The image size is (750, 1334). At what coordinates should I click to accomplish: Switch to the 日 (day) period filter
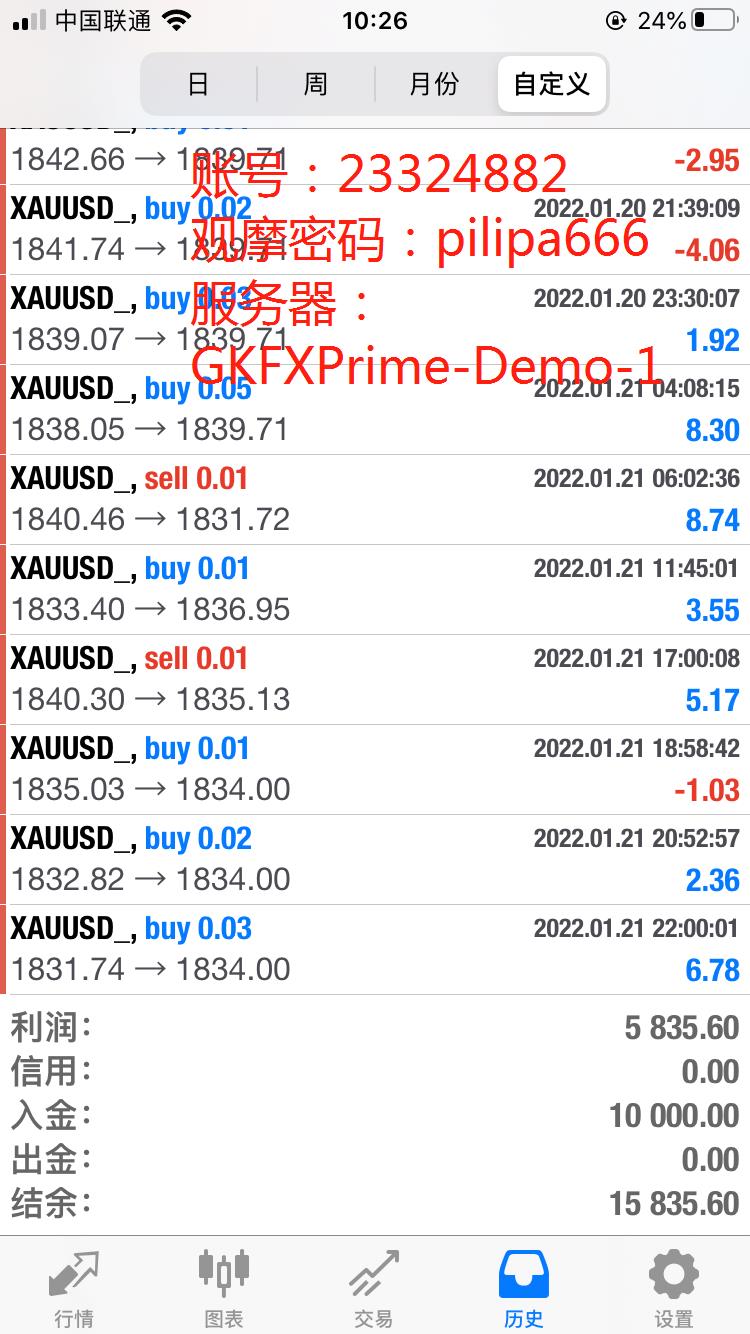point(198,84)
